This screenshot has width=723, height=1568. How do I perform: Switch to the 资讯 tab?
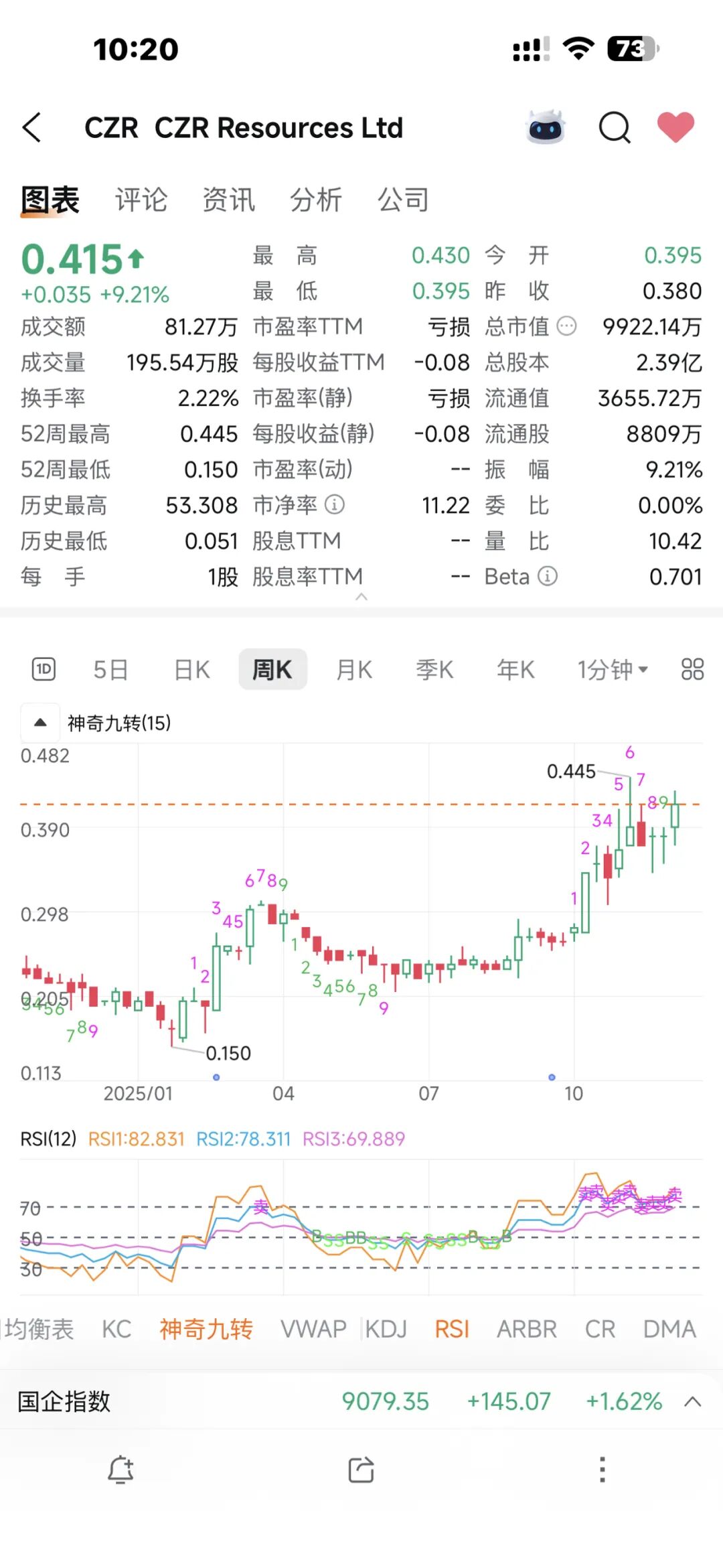point(228,200)
